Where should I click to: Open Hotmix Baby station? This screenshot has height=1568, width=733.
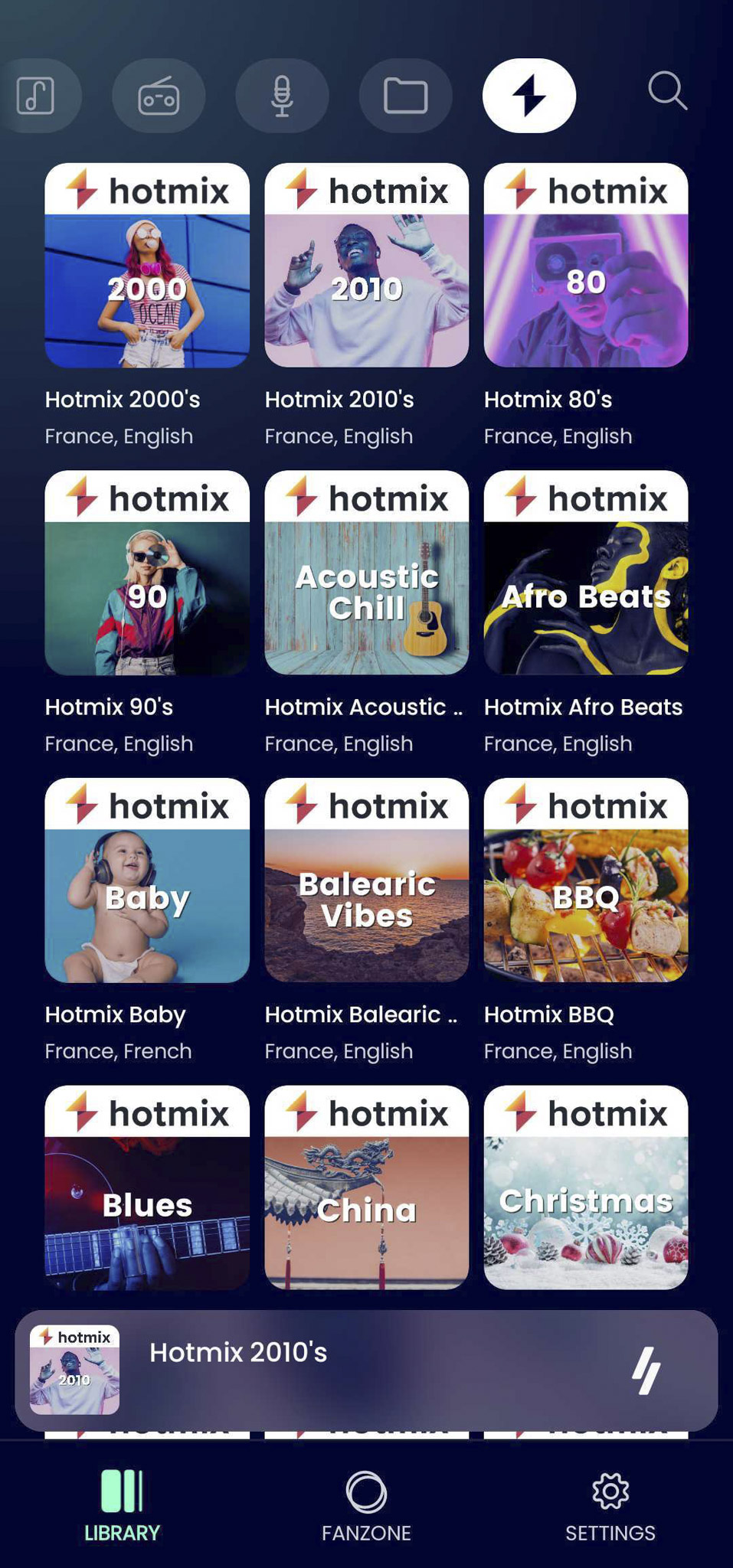147,880
